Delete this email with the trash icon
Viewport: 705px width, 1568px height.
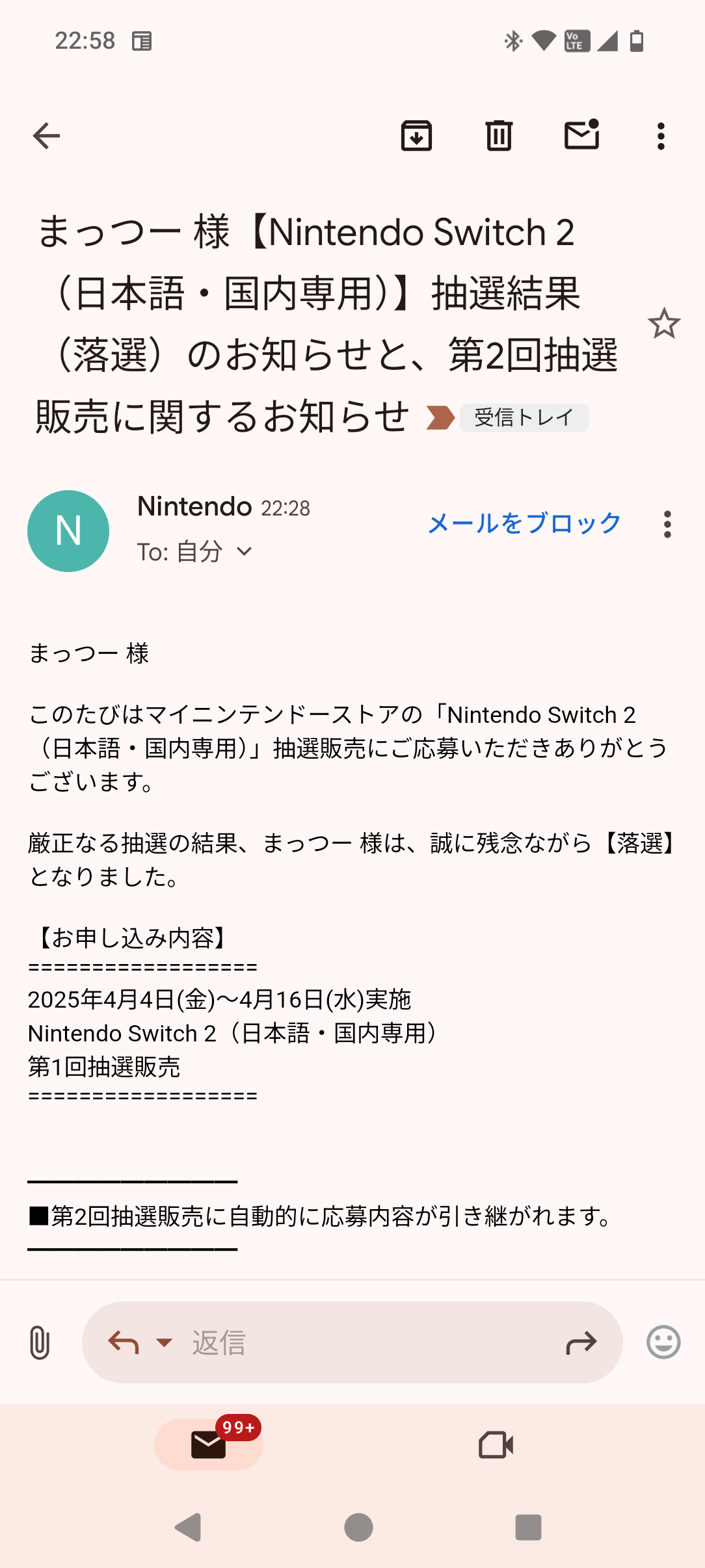[499, 136]
